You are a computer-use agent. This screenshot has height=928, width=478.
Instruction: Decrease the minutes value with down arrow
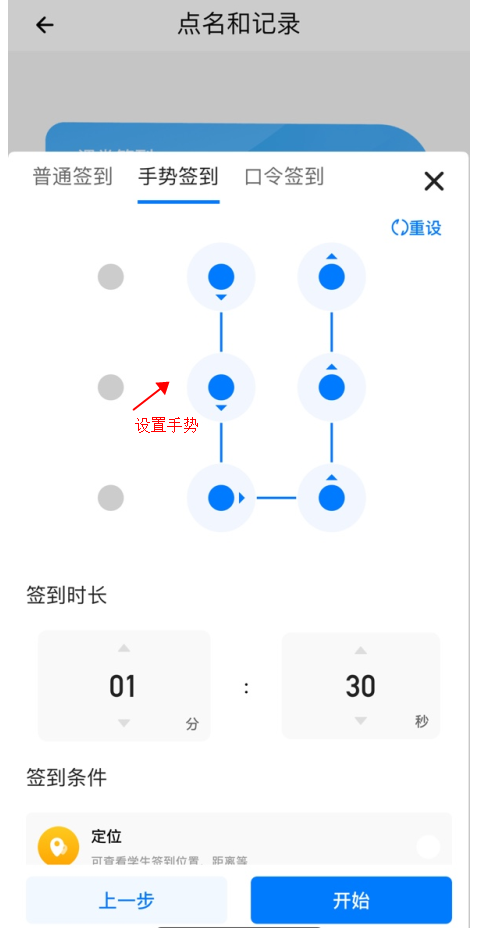(124, 723)
